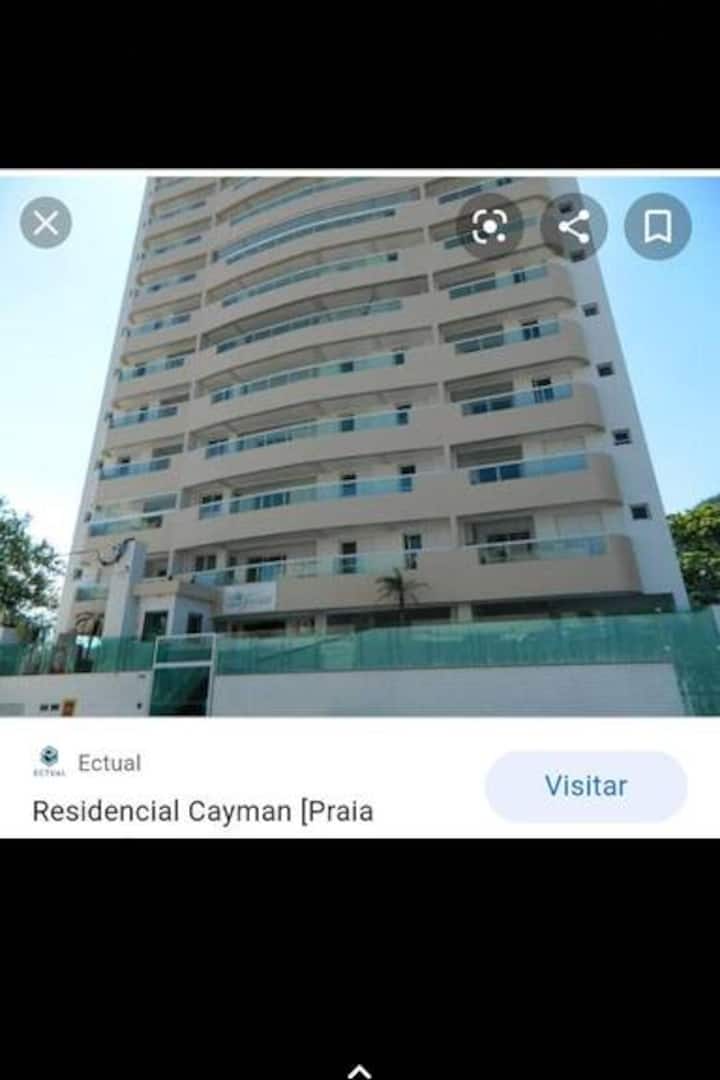The height and width of the screenshot is (1080, 720).
Task: Search this image with Lens
Action: (x=489, y=227)
